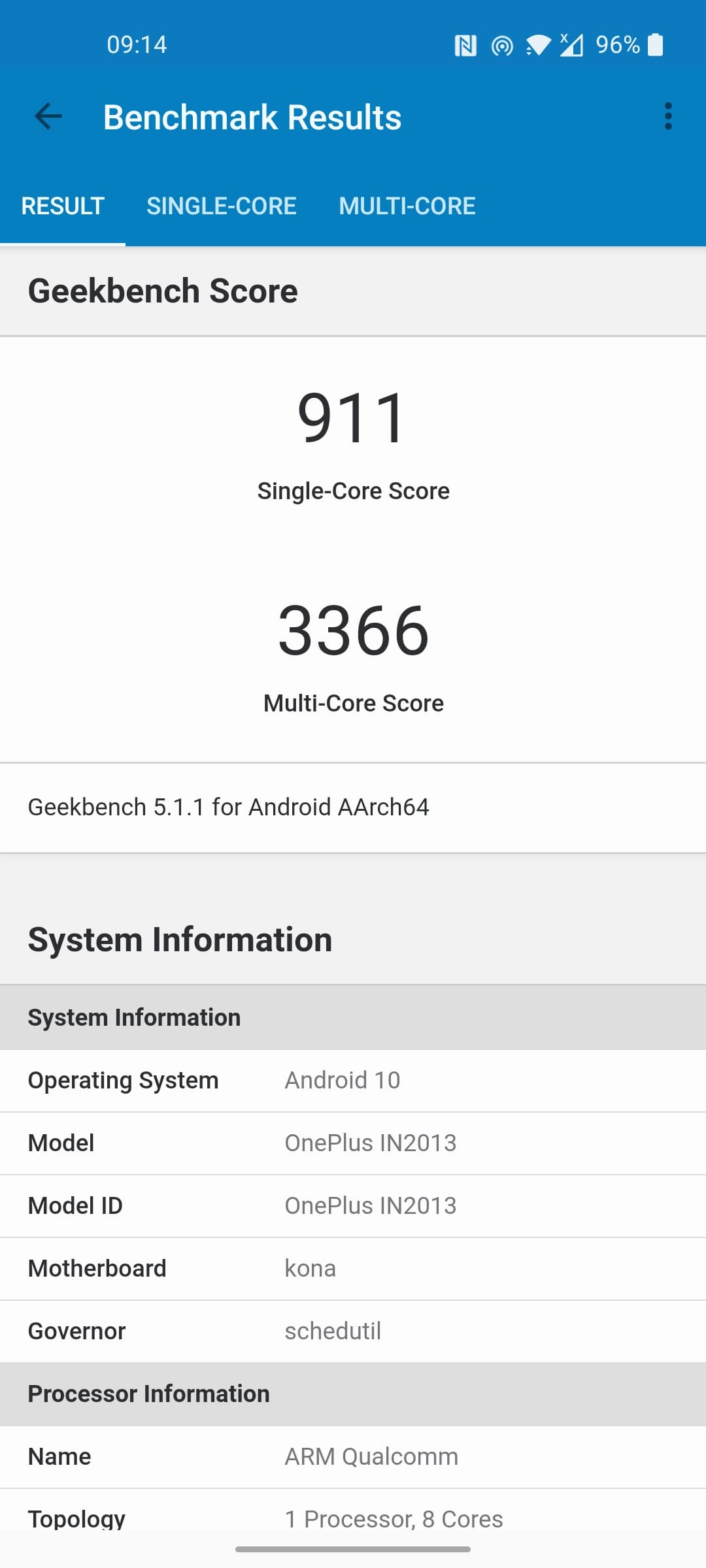Viewport: 706px width, 1568px height.
Task: Open the overflow menu
Action: coord(667,117)
